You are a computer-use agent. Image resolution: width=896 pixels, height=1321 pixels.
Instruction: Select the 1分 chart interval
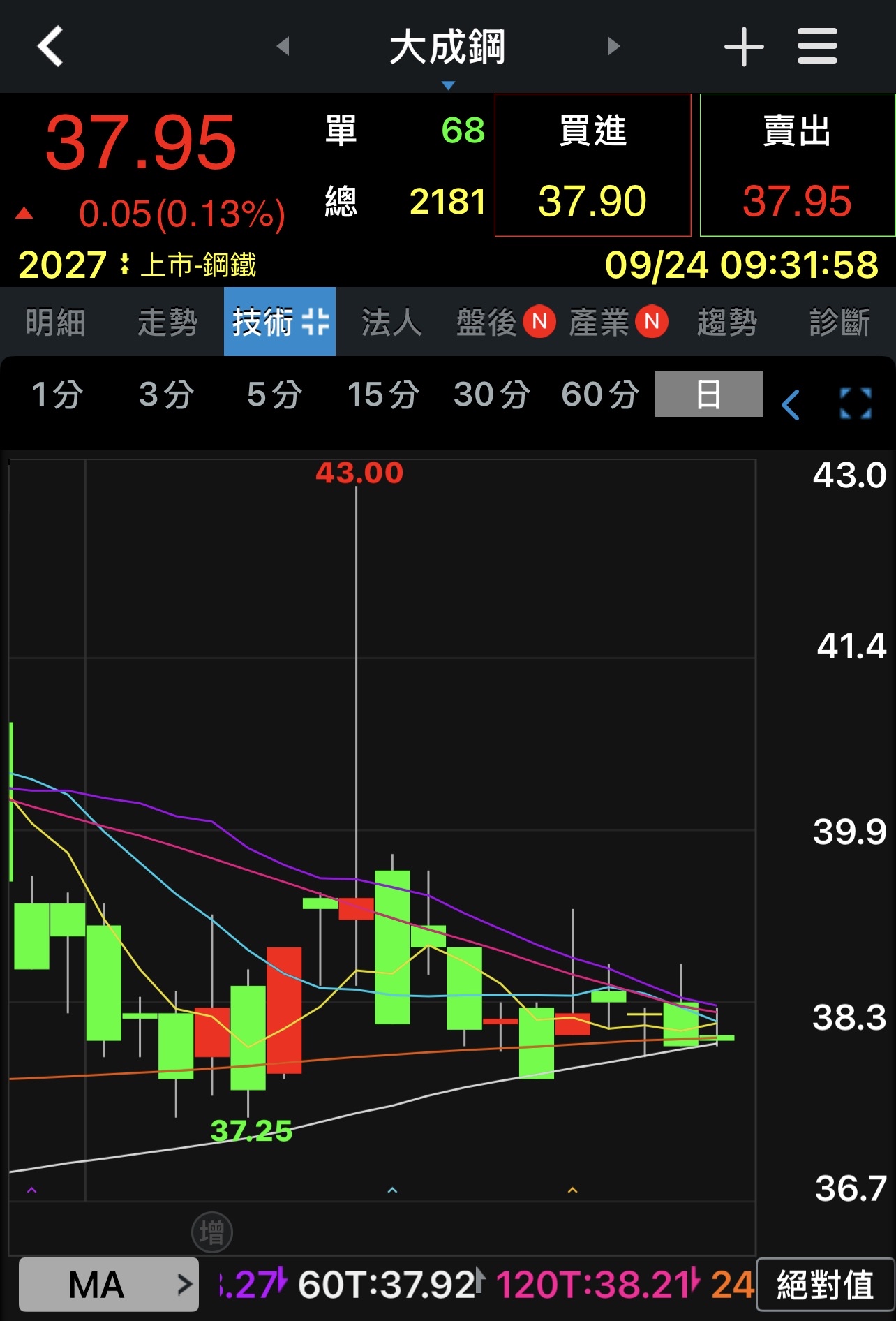57,394
